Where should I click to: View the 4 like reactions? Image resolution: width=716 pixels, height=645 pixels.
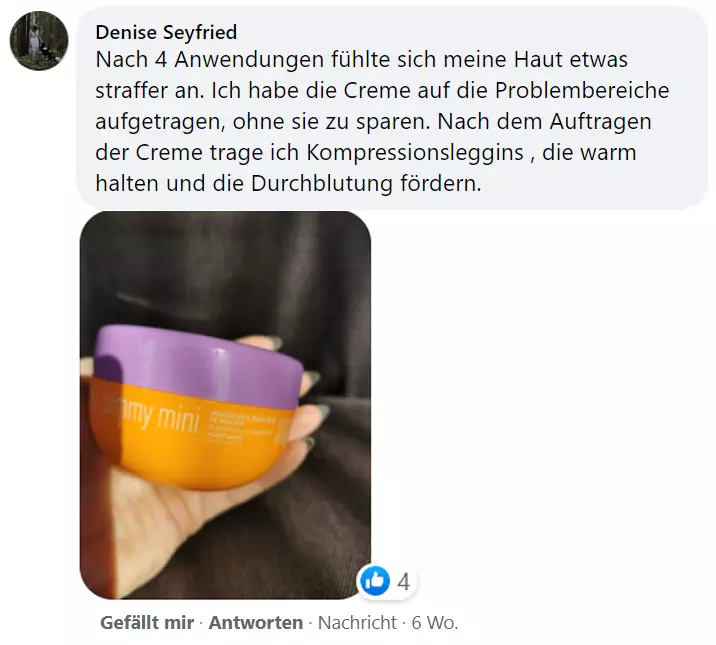tap(388, 580)
